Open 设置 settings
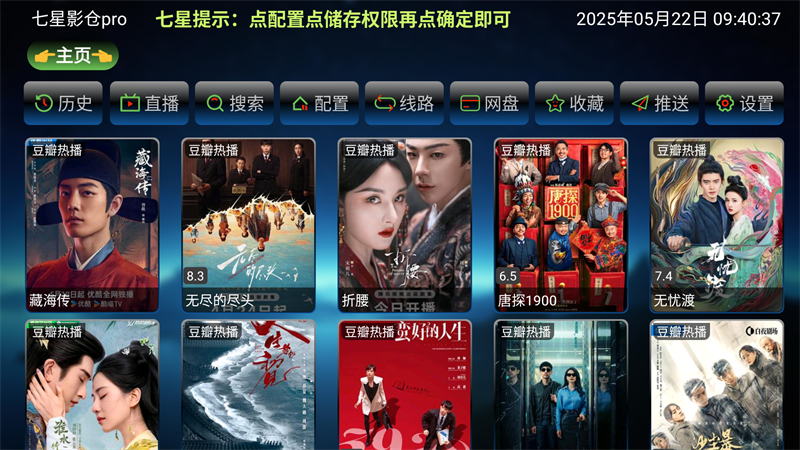Screen dimensions: 800x450 [744, 103]
